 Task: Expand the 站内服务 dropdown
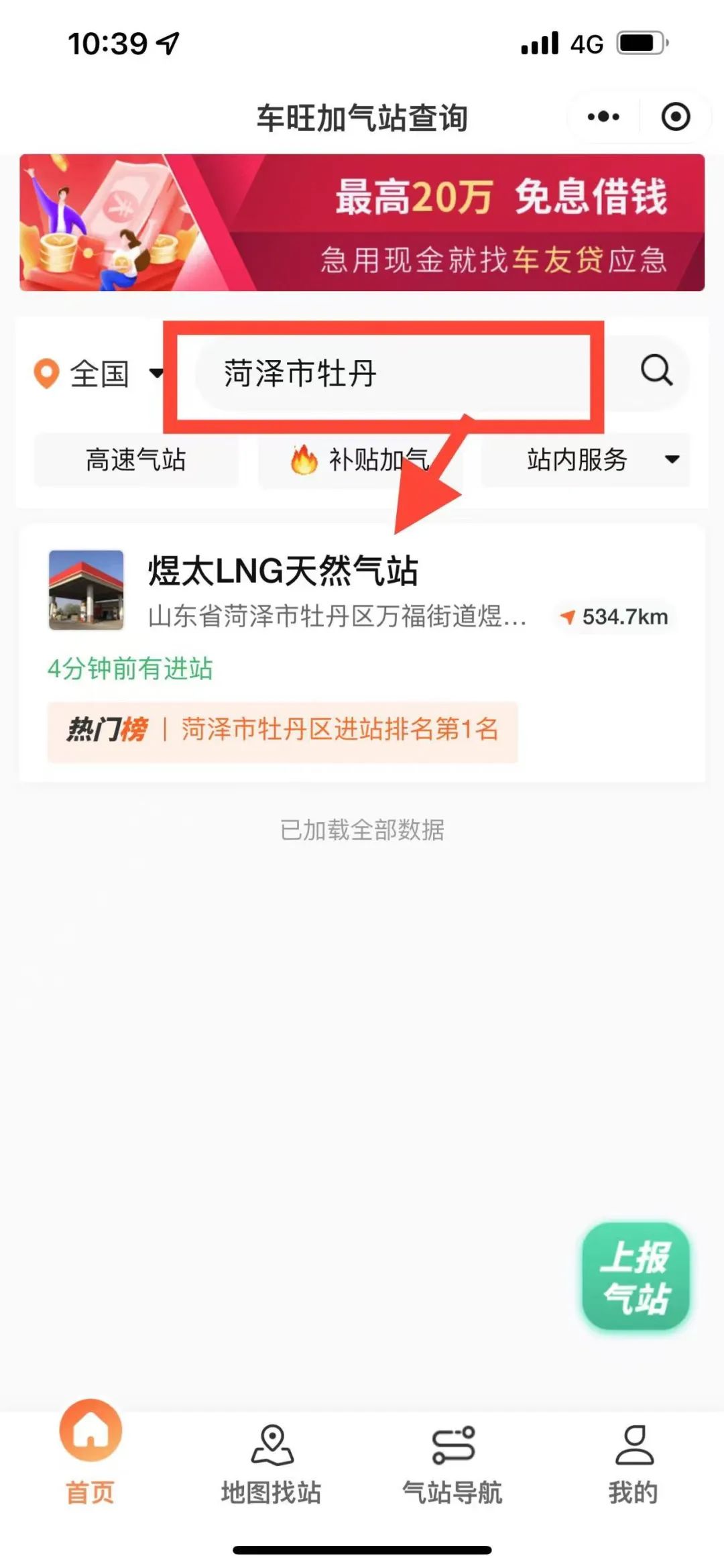coord(585,460)
